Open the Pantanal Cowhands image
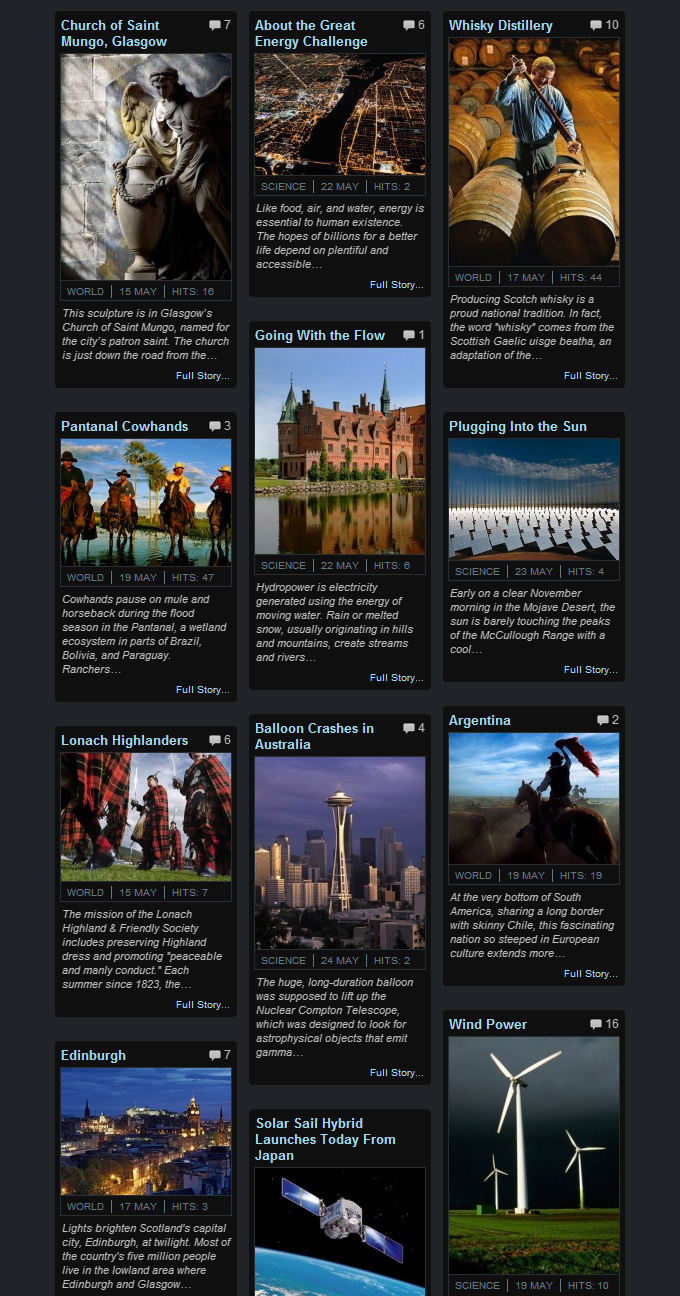 click(x=146, y=502)
